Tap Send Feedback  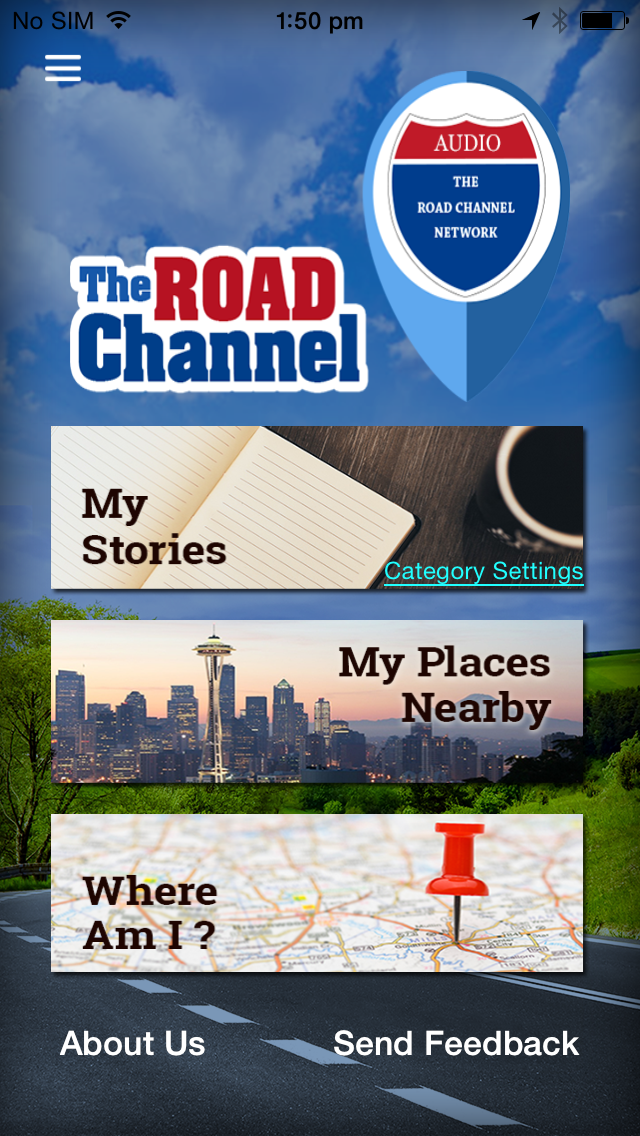(x=456, y=1043)
